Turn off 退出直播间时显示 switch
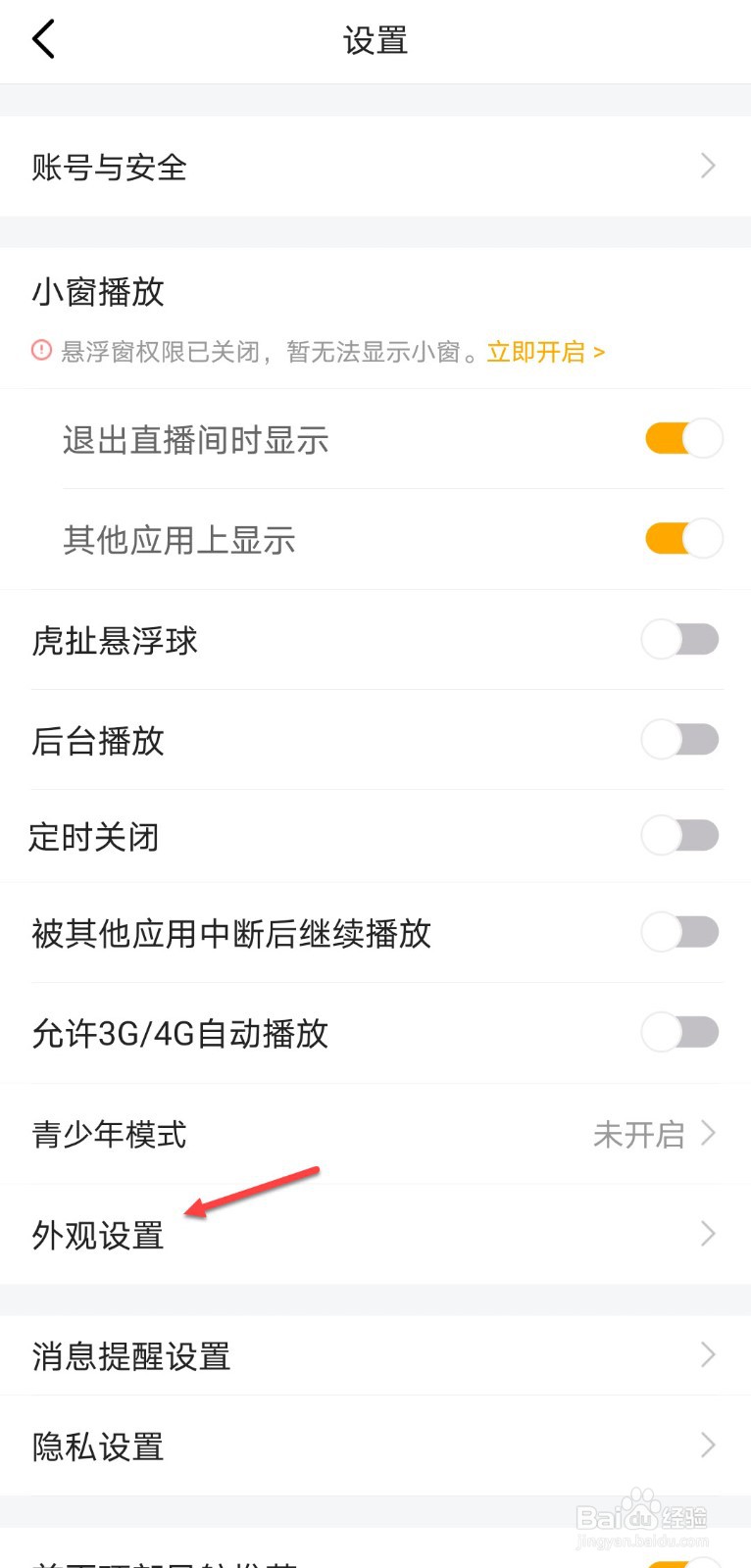Viewport: 751px width, 1568px height. point(683,438)
